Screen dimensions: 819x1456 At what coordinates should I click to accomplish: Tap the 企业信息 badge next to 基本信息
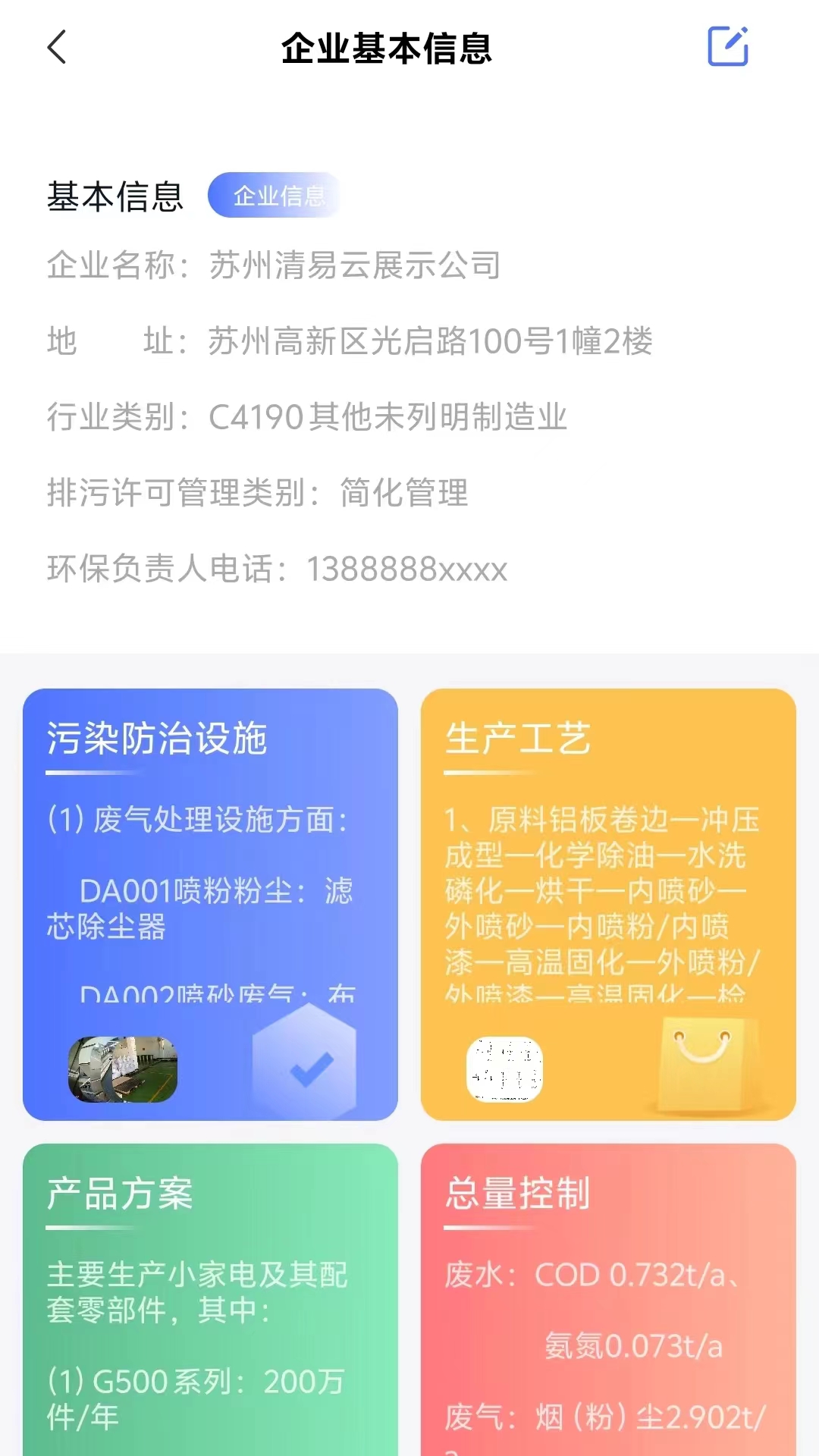tap(275, 196)
